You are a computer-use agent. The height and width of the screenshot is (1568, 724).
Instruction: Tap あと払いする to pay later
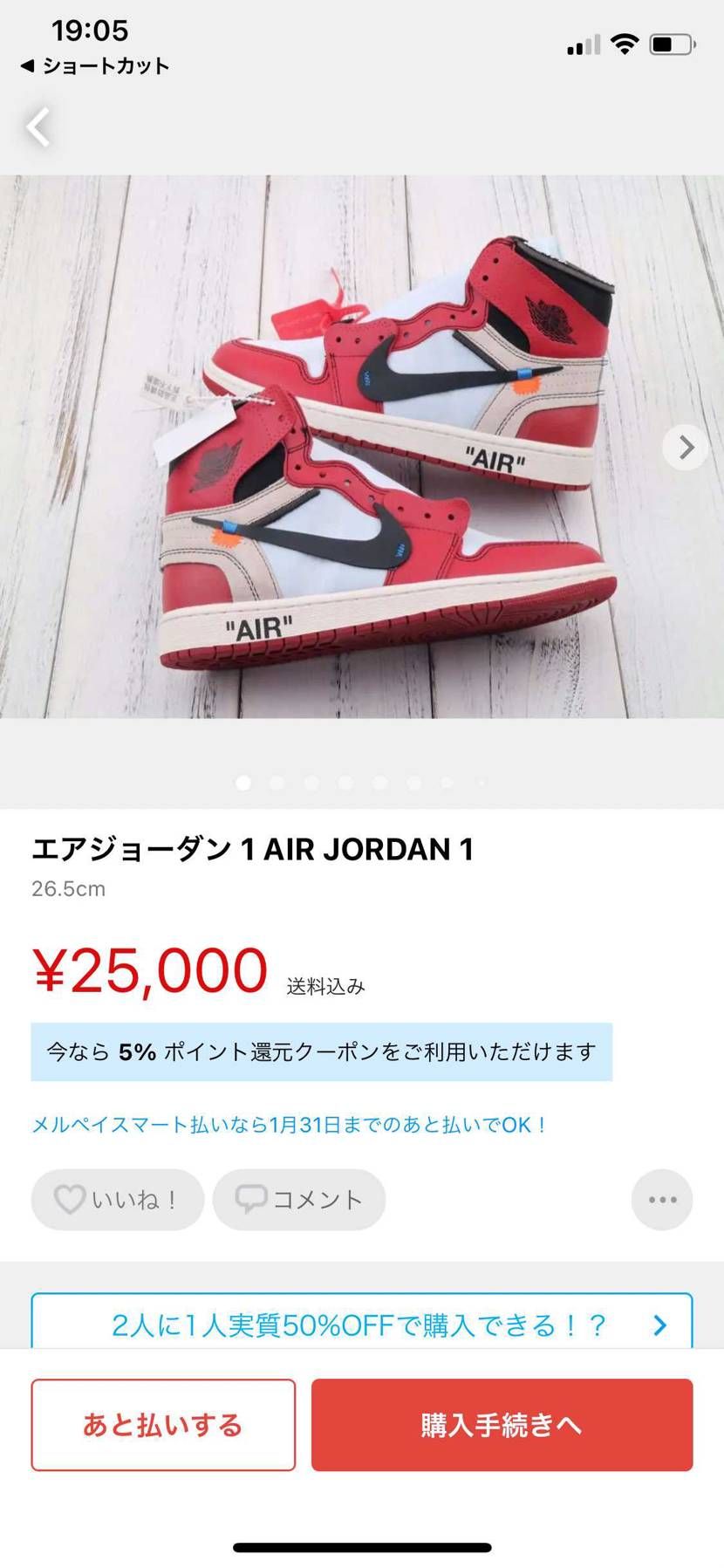pos(163,1425)
